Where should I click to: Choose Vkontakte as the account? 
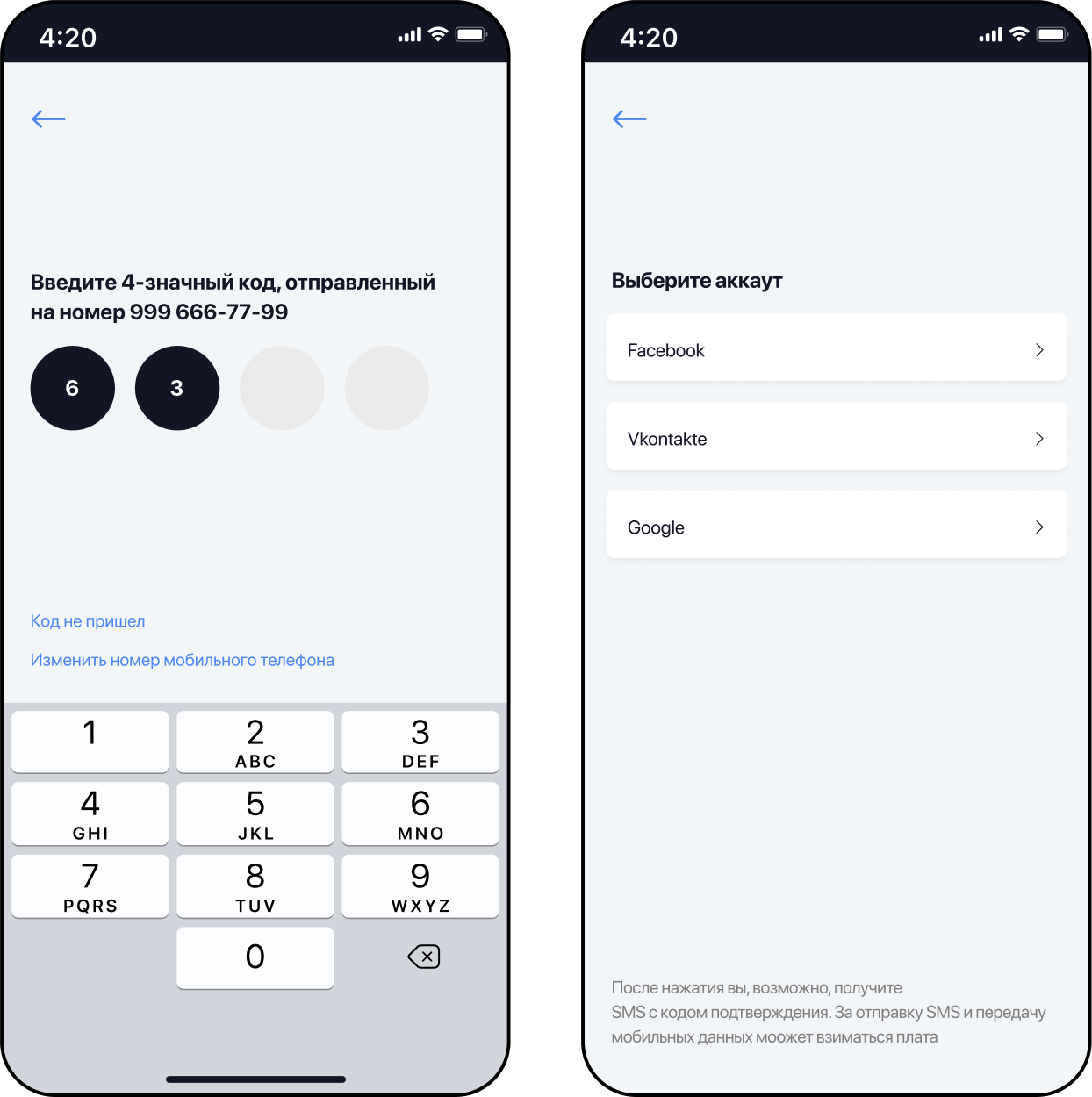pyautogui.click(x=836, y=437)
